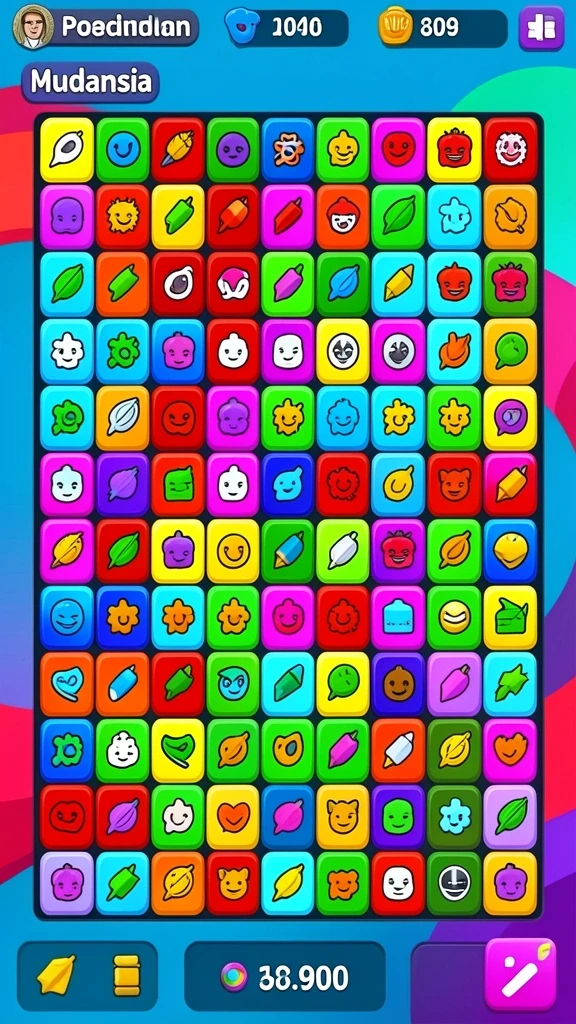
Task: Select the blue tile with the orange knot flower
Action: pyautogui.click(x=288, y=150)
